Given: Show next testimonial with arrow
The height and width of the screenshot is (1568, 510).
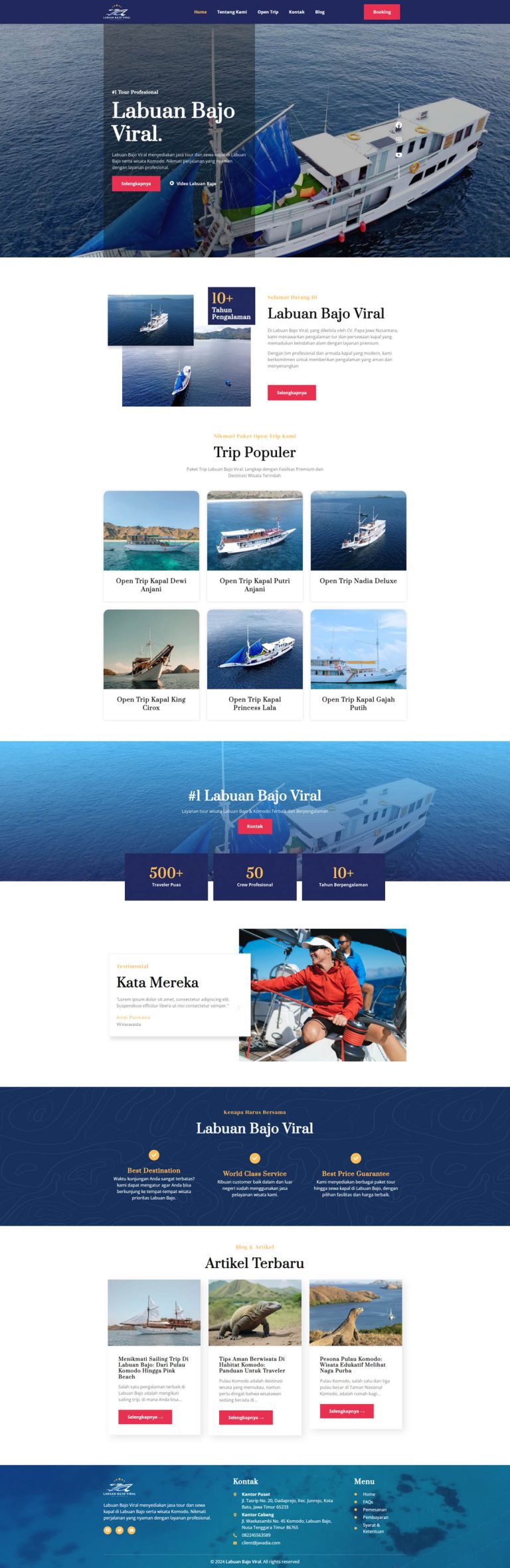Looking at the screenshot, I should point(238,1007).
